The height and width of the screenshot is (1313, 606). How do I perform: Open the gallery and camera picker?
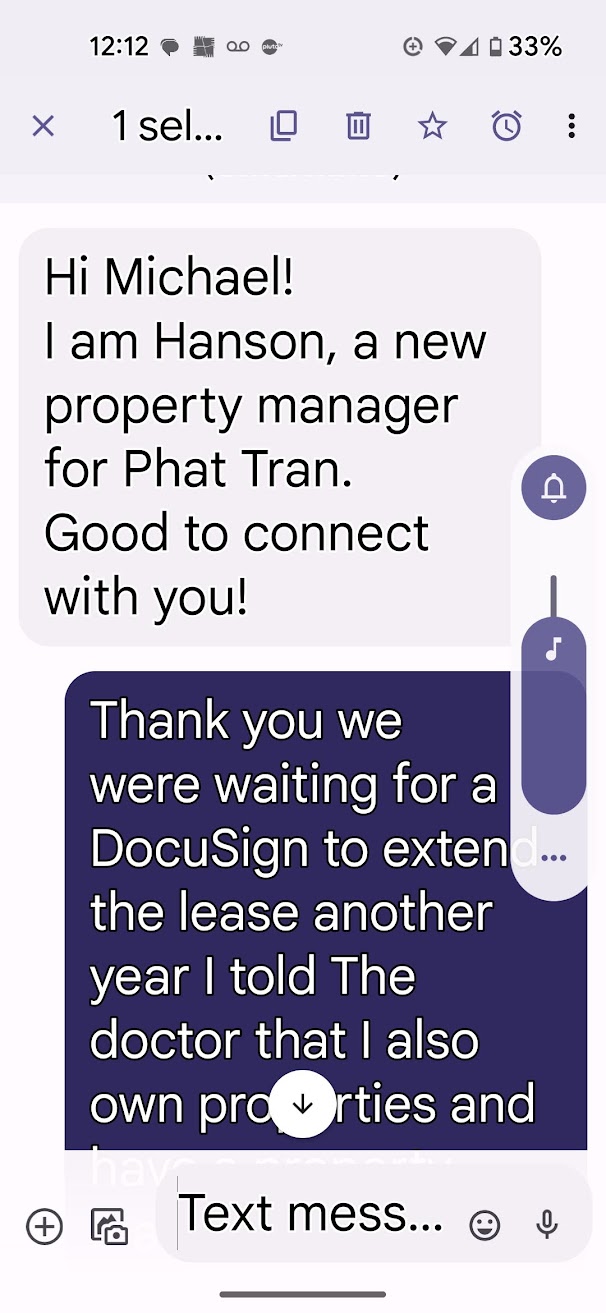[109, 1226]
